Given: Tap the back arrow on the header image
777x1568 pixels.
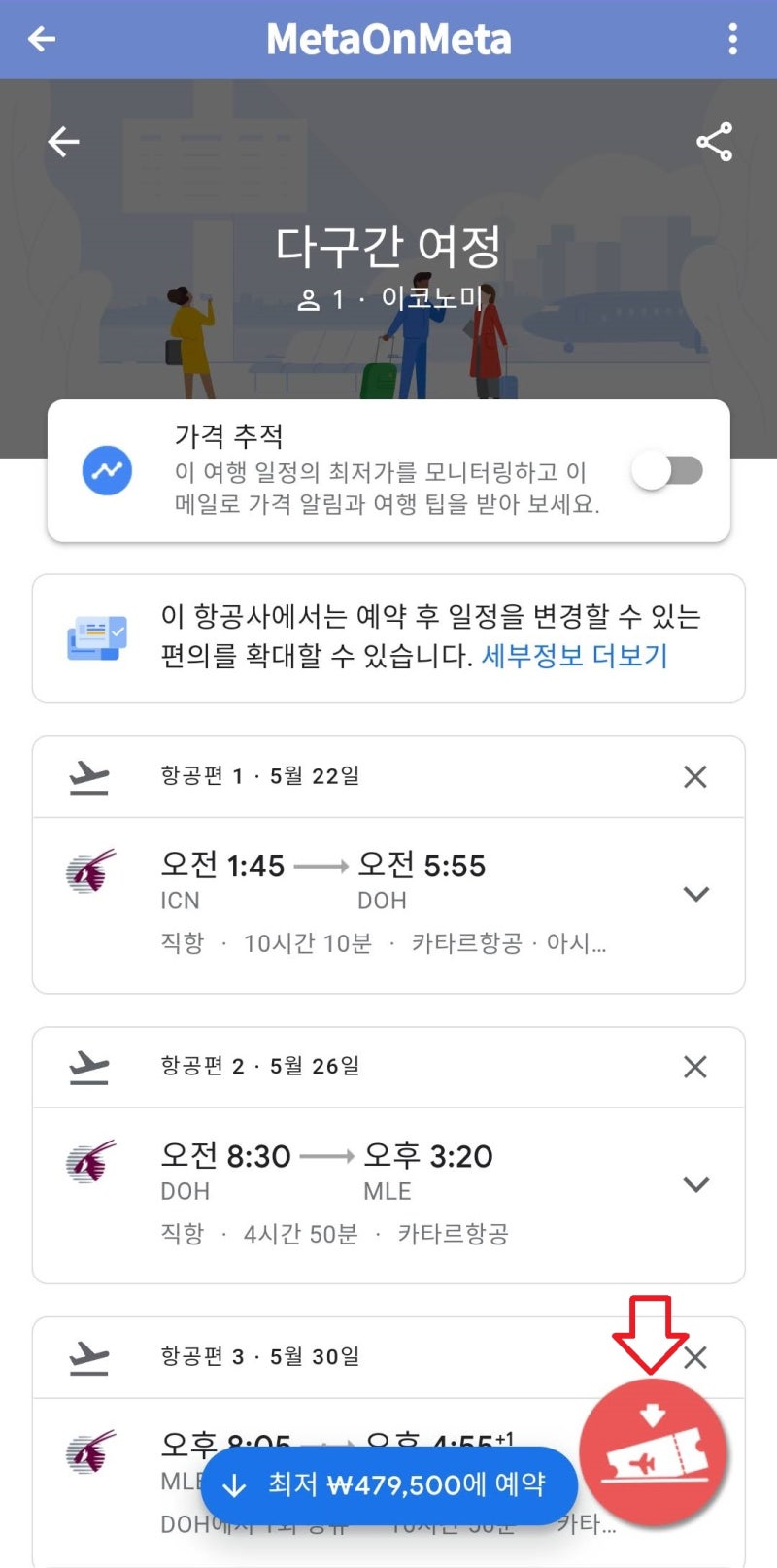Looking at the screenshot, I should pyautogui.click(x=62, y=142).
